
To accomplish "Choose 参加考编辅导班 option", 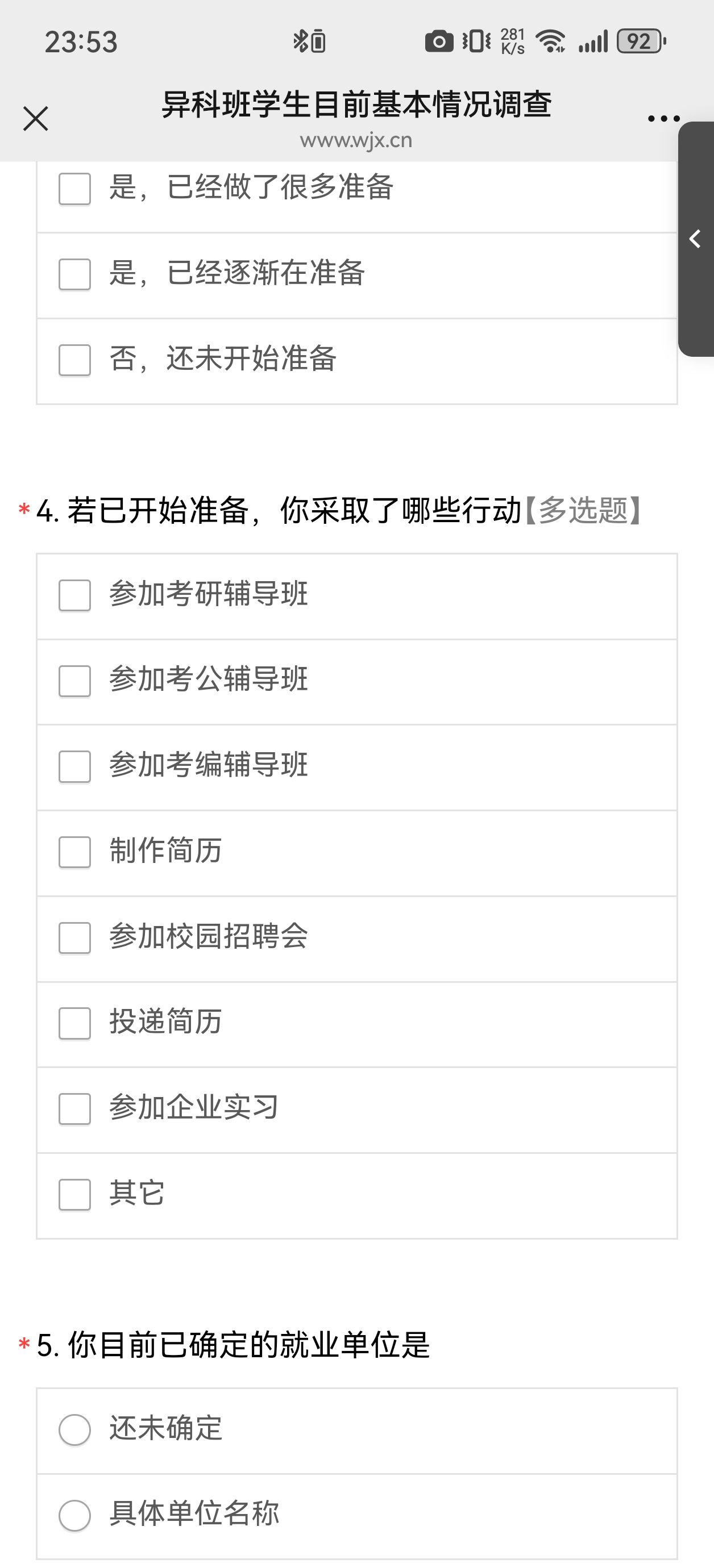I will 74,766.
